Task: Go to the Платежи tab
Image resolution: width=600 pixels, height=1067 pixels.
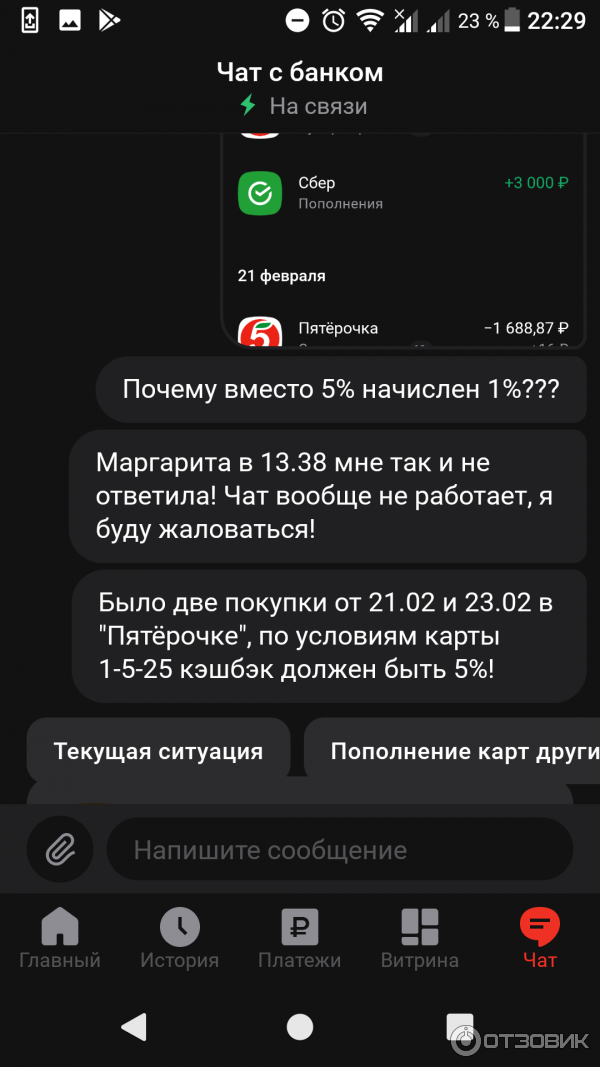Action: click(x=300, y=939)
